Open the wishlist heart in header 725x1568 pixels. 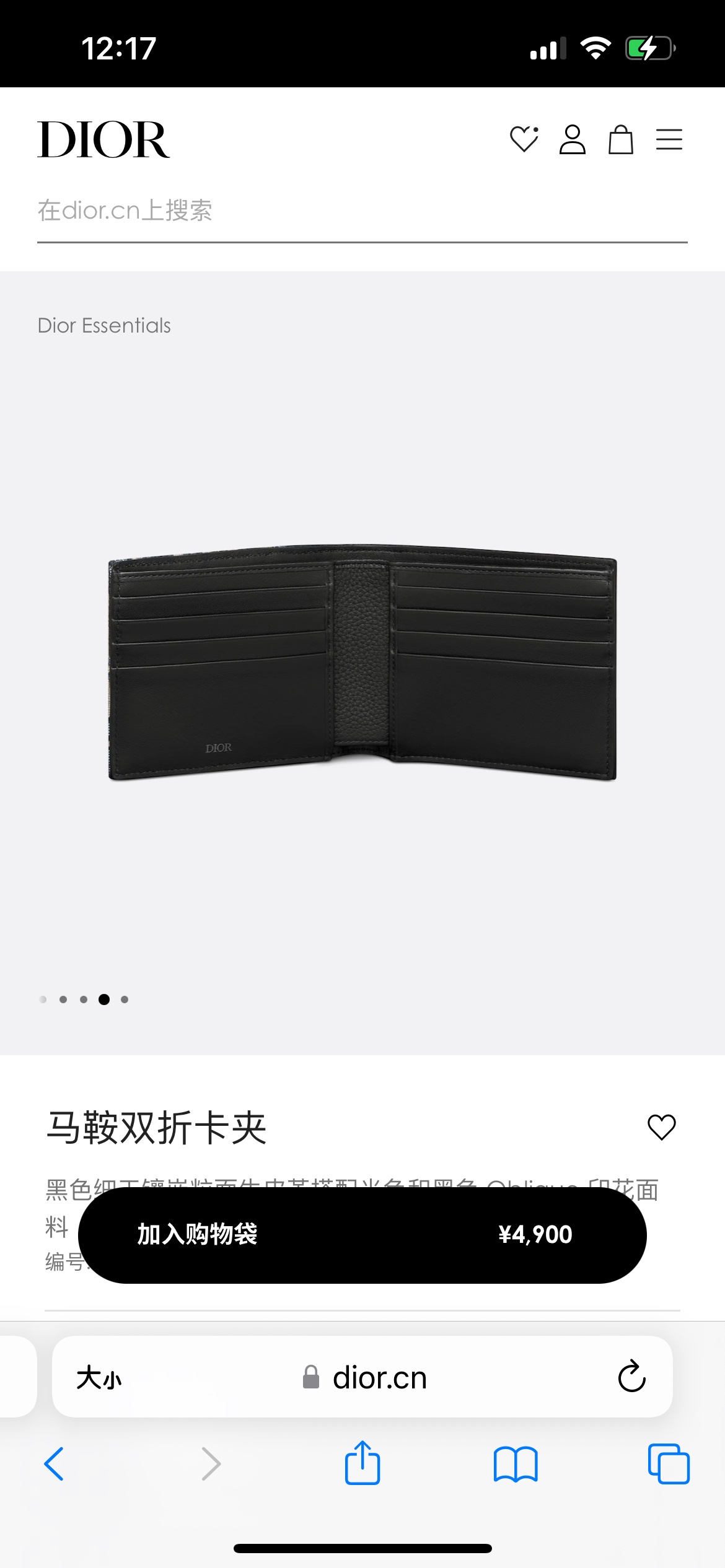tap(524, 139)
